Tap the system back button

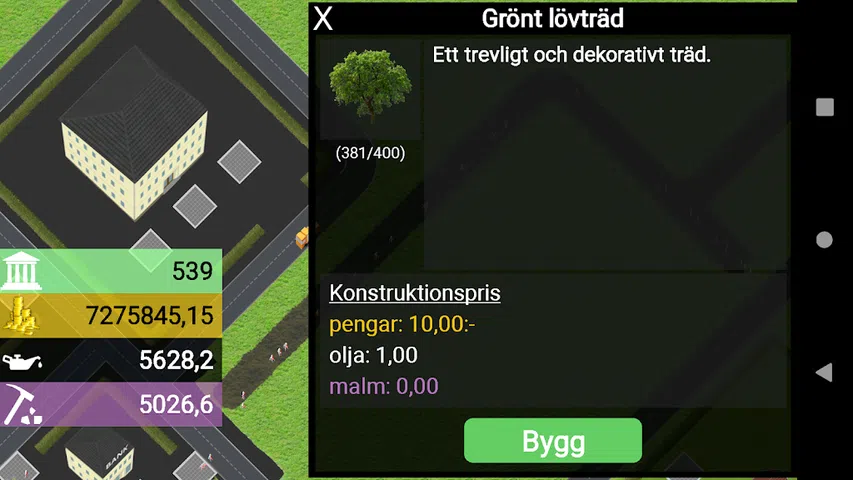pyautogui.click(x=824, y=372)
